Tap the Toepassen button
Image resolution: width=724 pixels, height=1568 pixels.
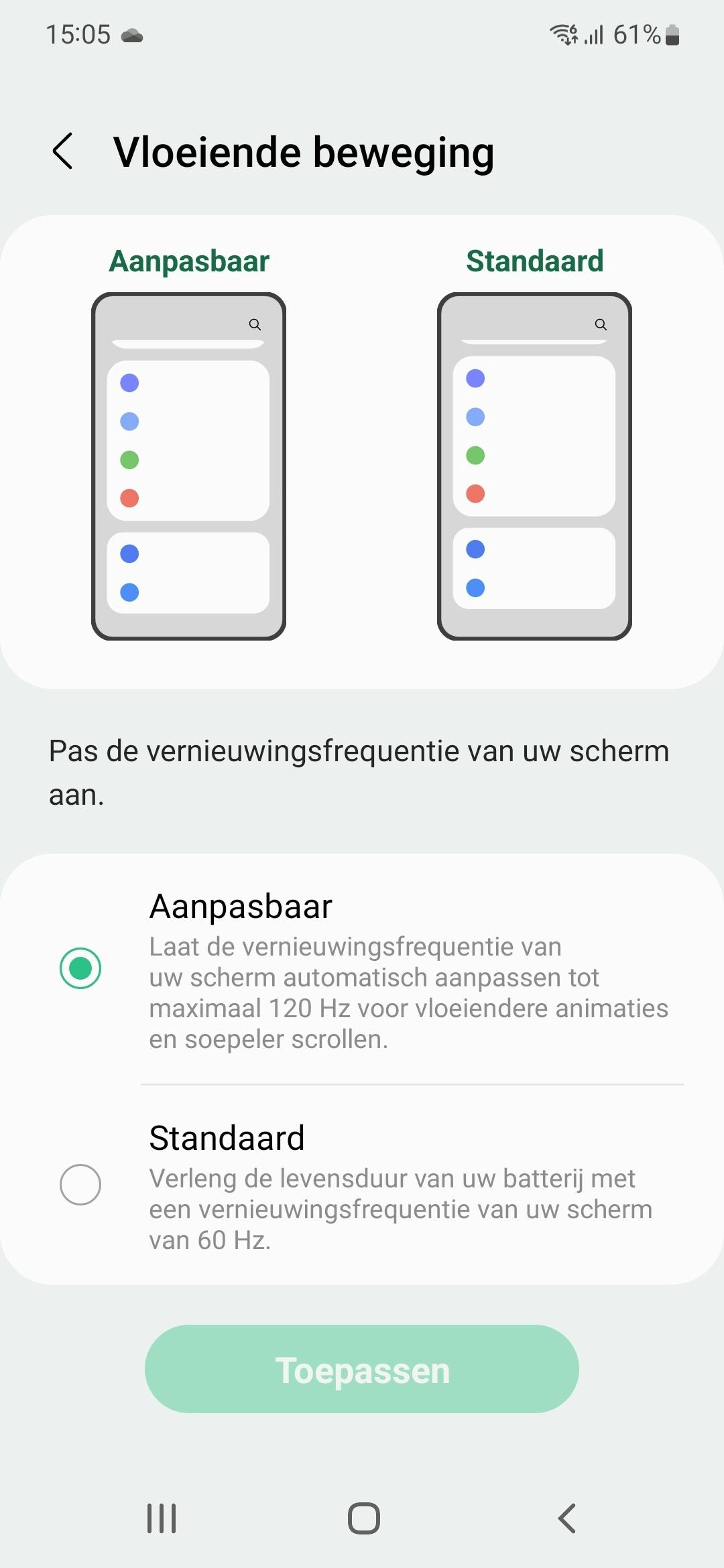tap(362, 1370)
